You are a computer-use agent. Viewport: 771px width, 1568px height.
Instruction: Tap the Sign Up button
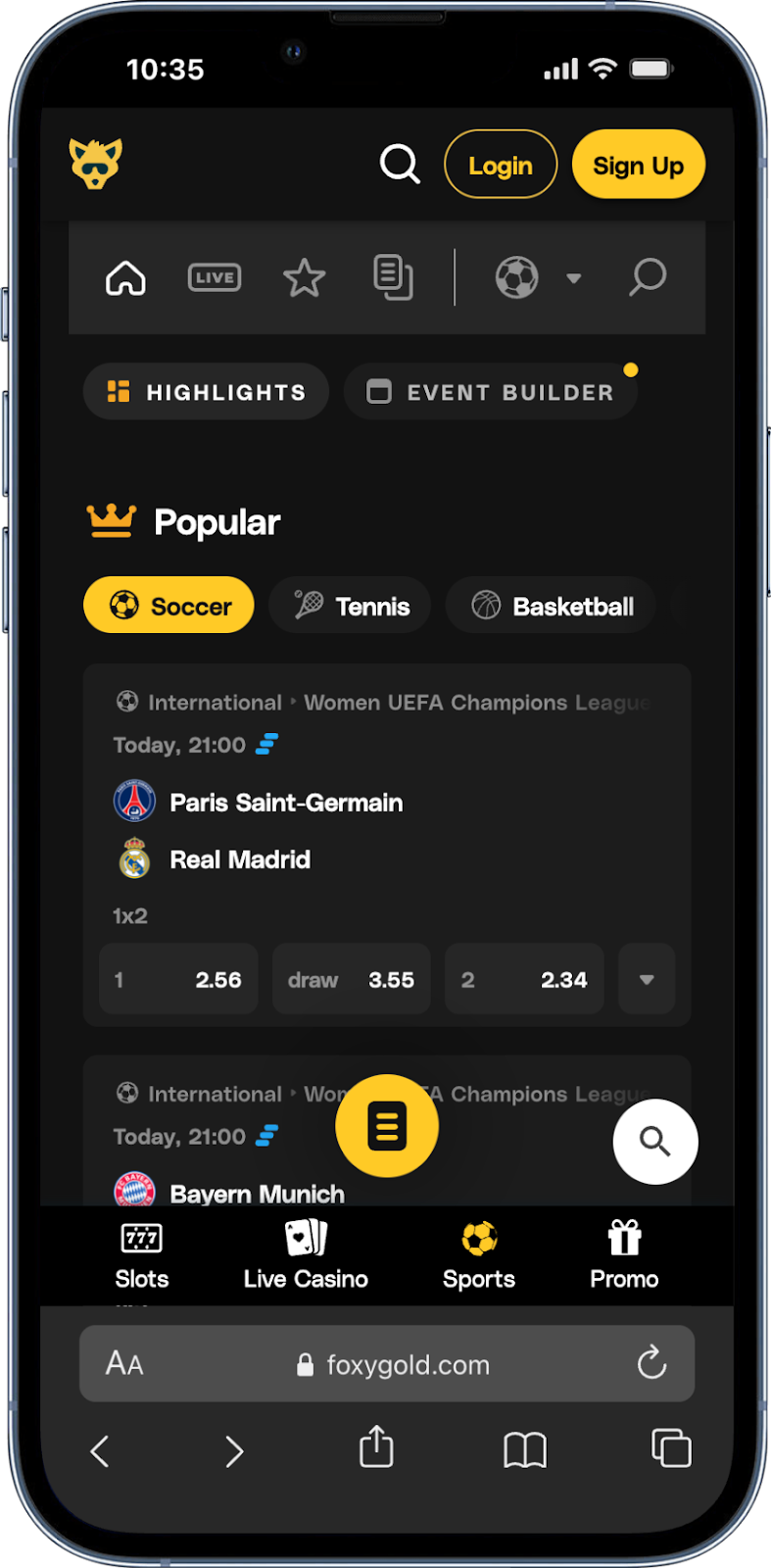(x=638, y=165)
